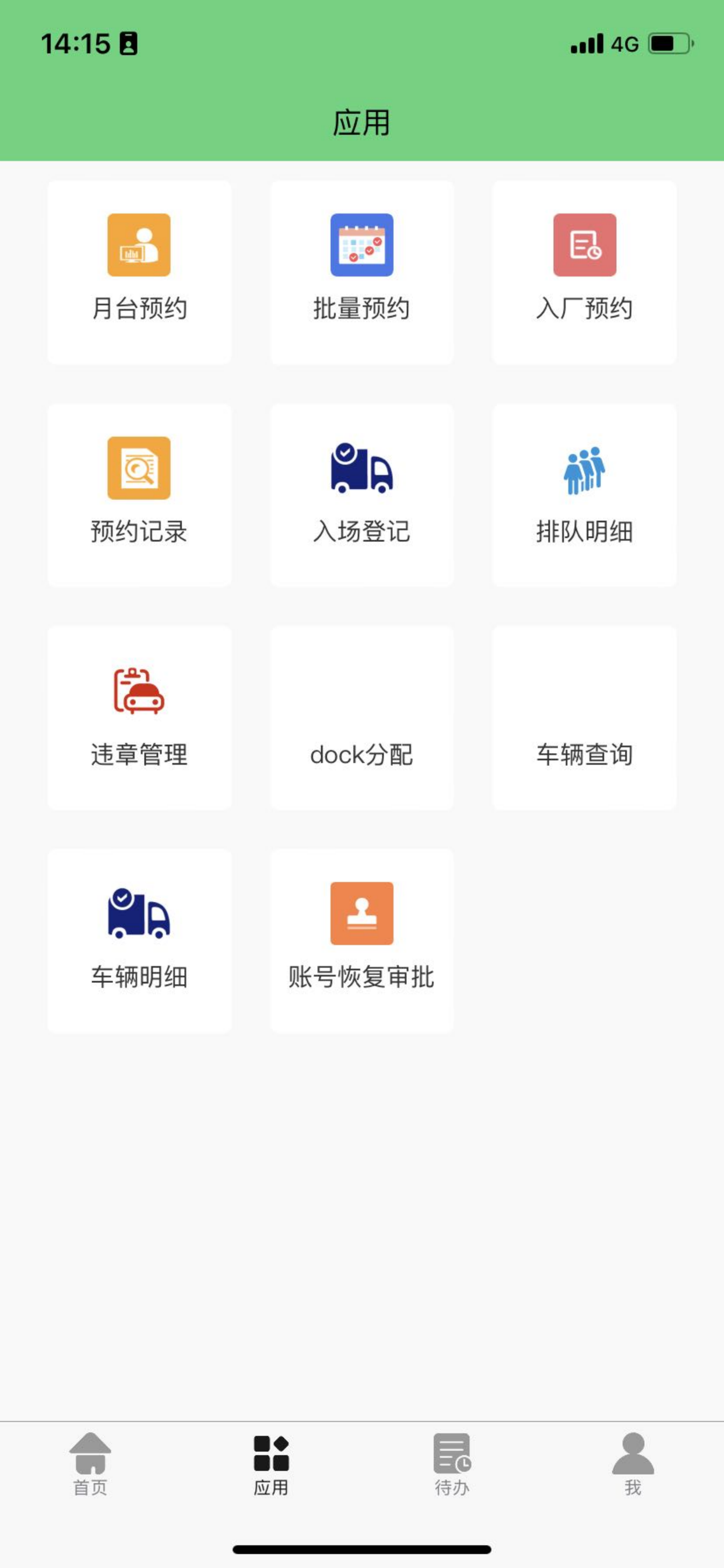Switch to the 我 profile tab
This screenshot has height=1568, width=724.
632,1465
